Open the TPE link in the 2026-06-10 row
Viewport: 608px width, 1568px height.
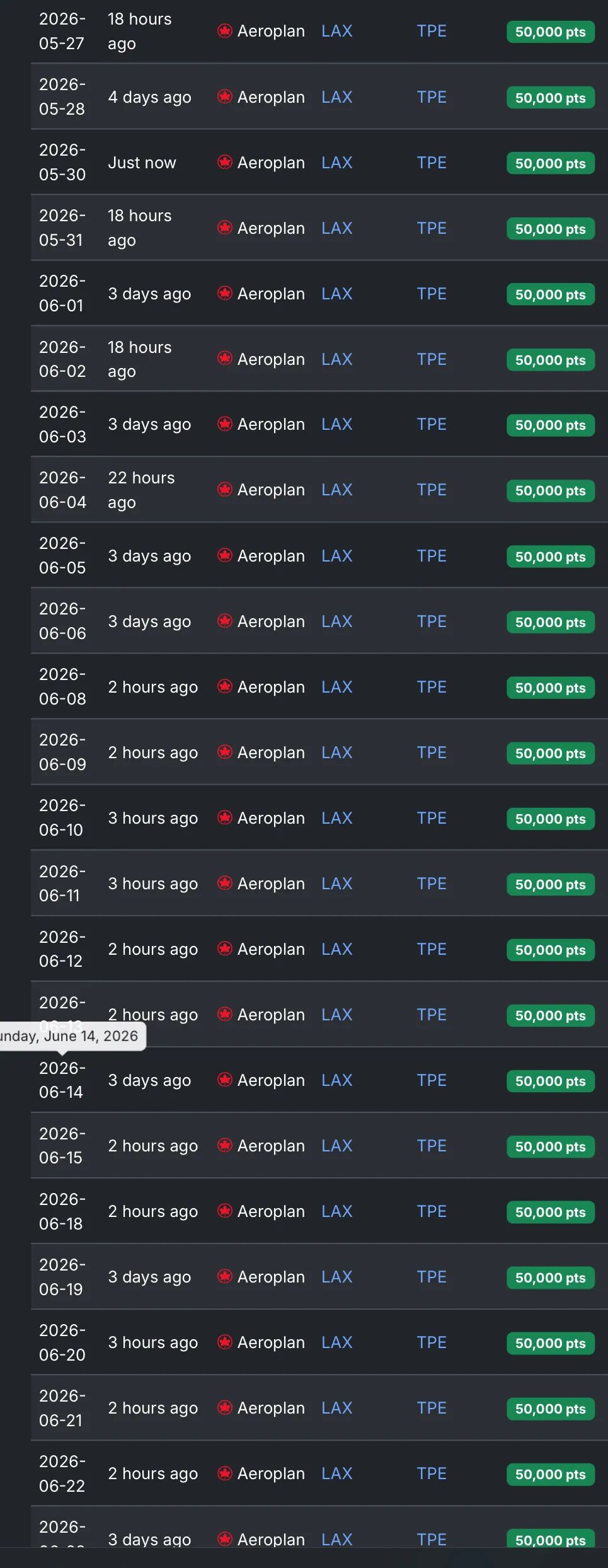coord(431,818)
